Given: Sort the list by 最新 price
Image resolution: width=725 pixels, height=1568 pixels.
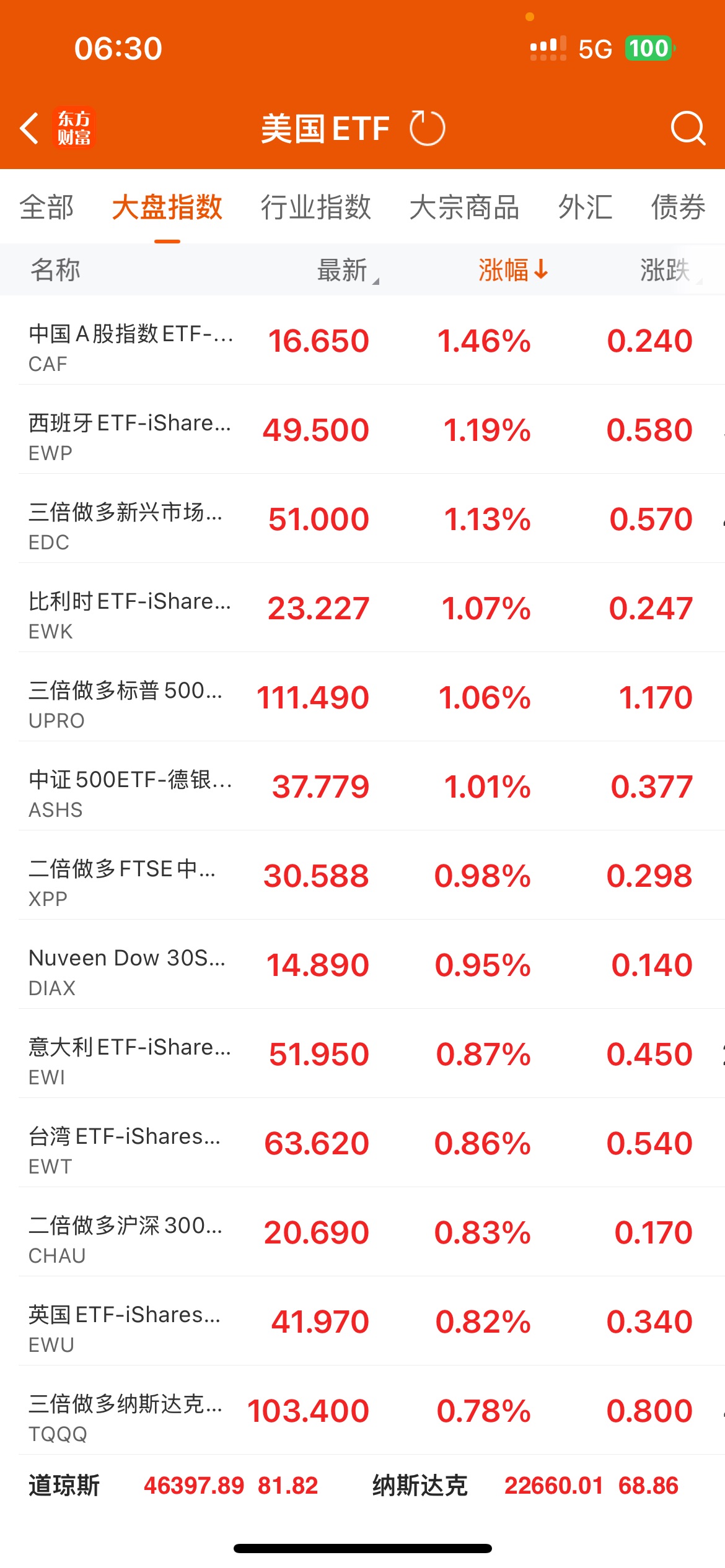Looking at the screenshot, I should click(345, 270).
